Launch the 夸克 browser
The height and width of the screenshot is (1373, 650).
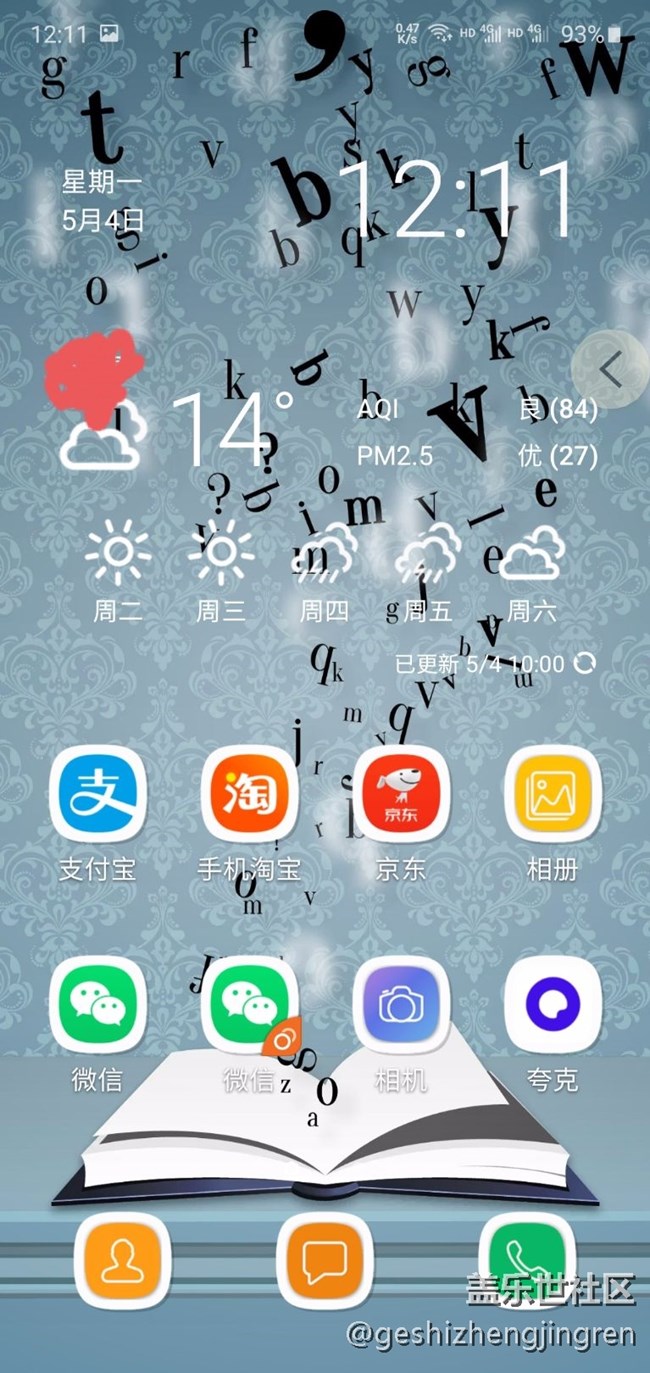pyautogui.click(x=553, y=1005)
